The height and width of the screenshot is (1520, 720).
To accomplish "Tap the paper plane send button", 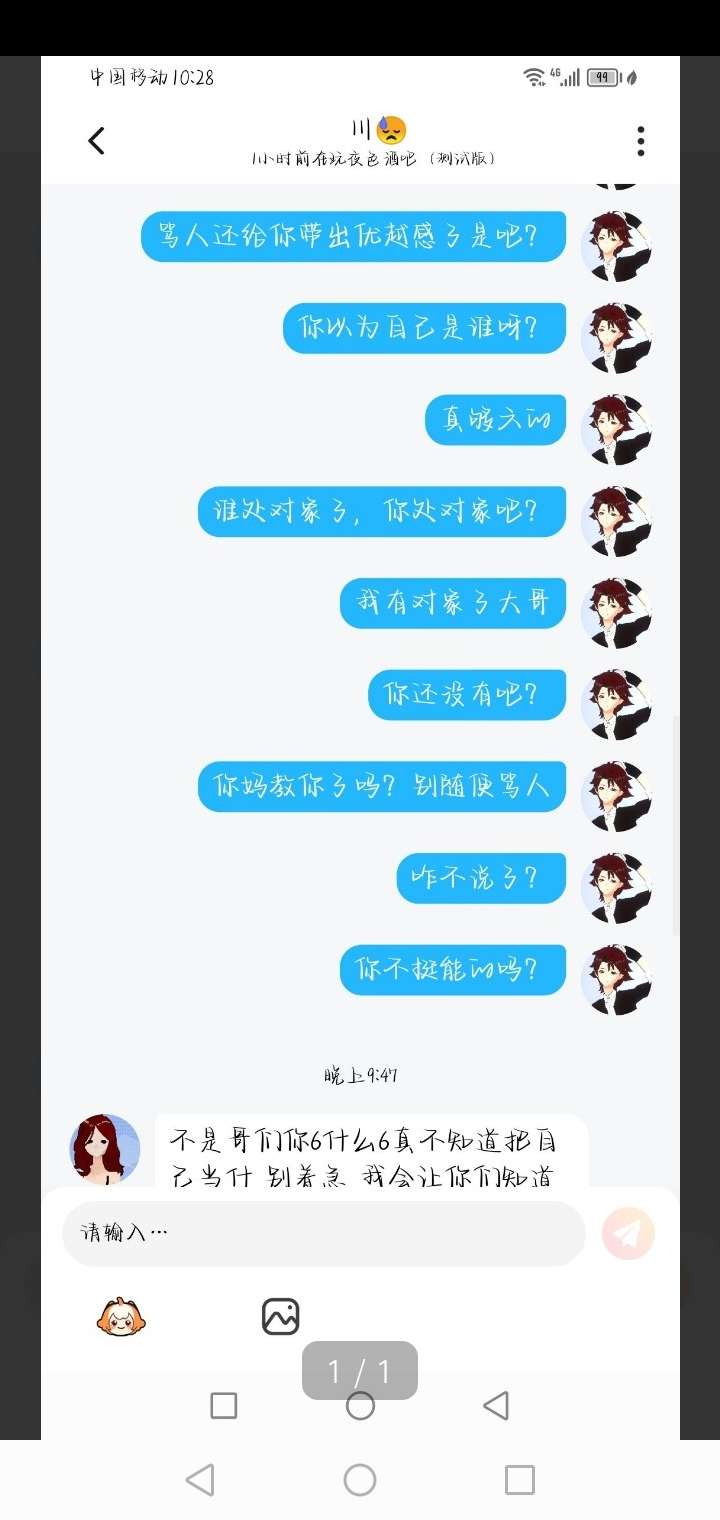I will pyautogui.click(x=628, y=1233).
